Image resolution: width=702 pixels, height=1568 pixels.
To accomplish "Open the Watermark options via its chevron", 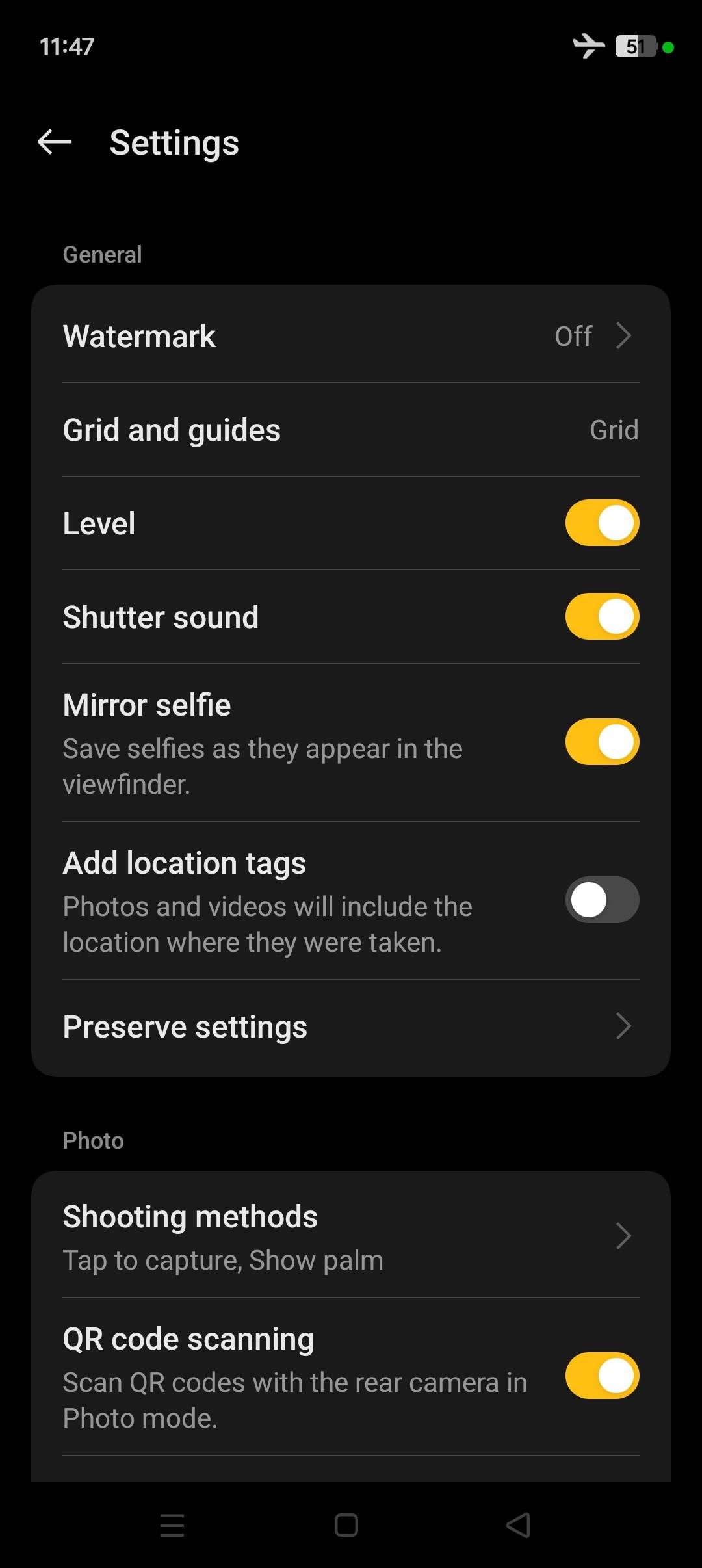I will pyautogui.click(x=625, y=335).
